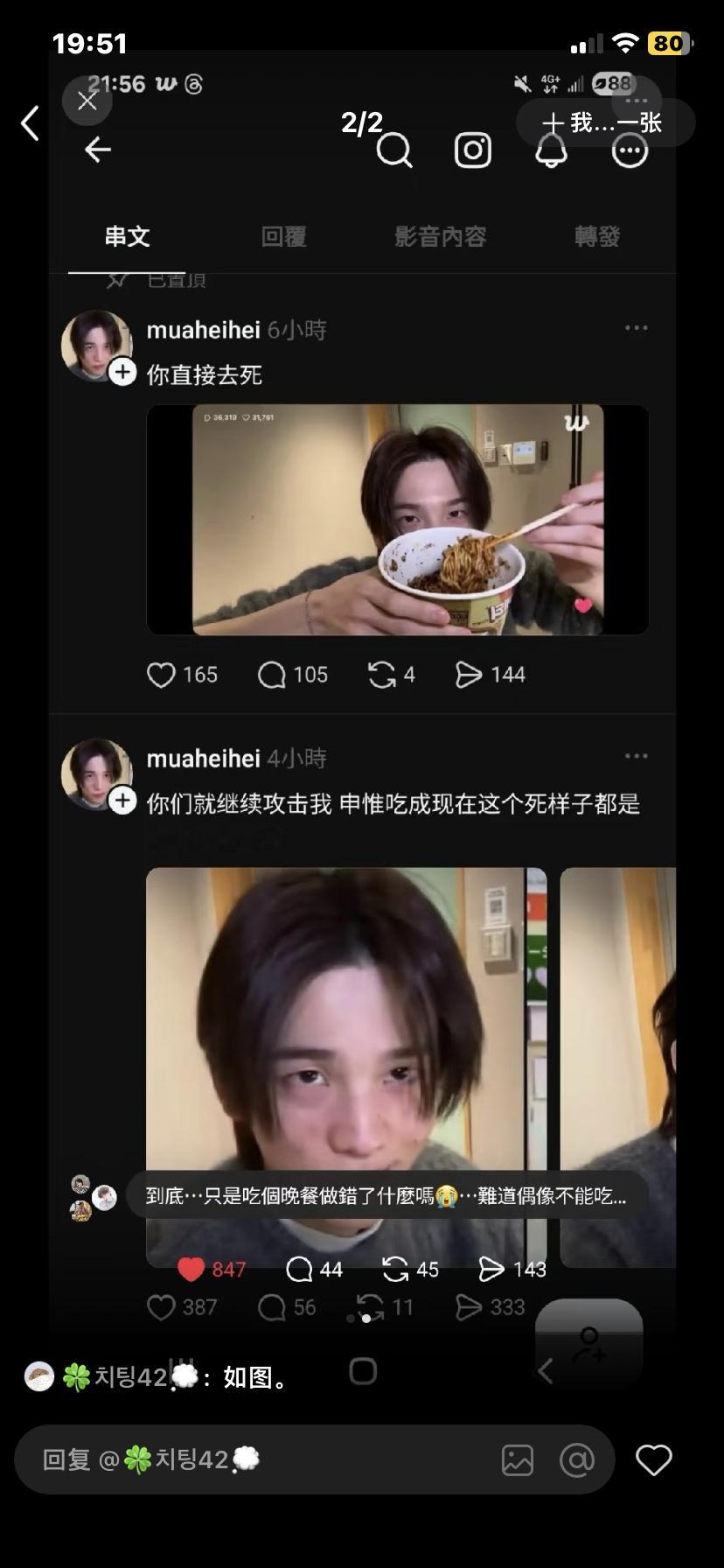This screenshot has height=1568, width=724.
Task: Open more options on the second post
Action: tap(637, 755)
